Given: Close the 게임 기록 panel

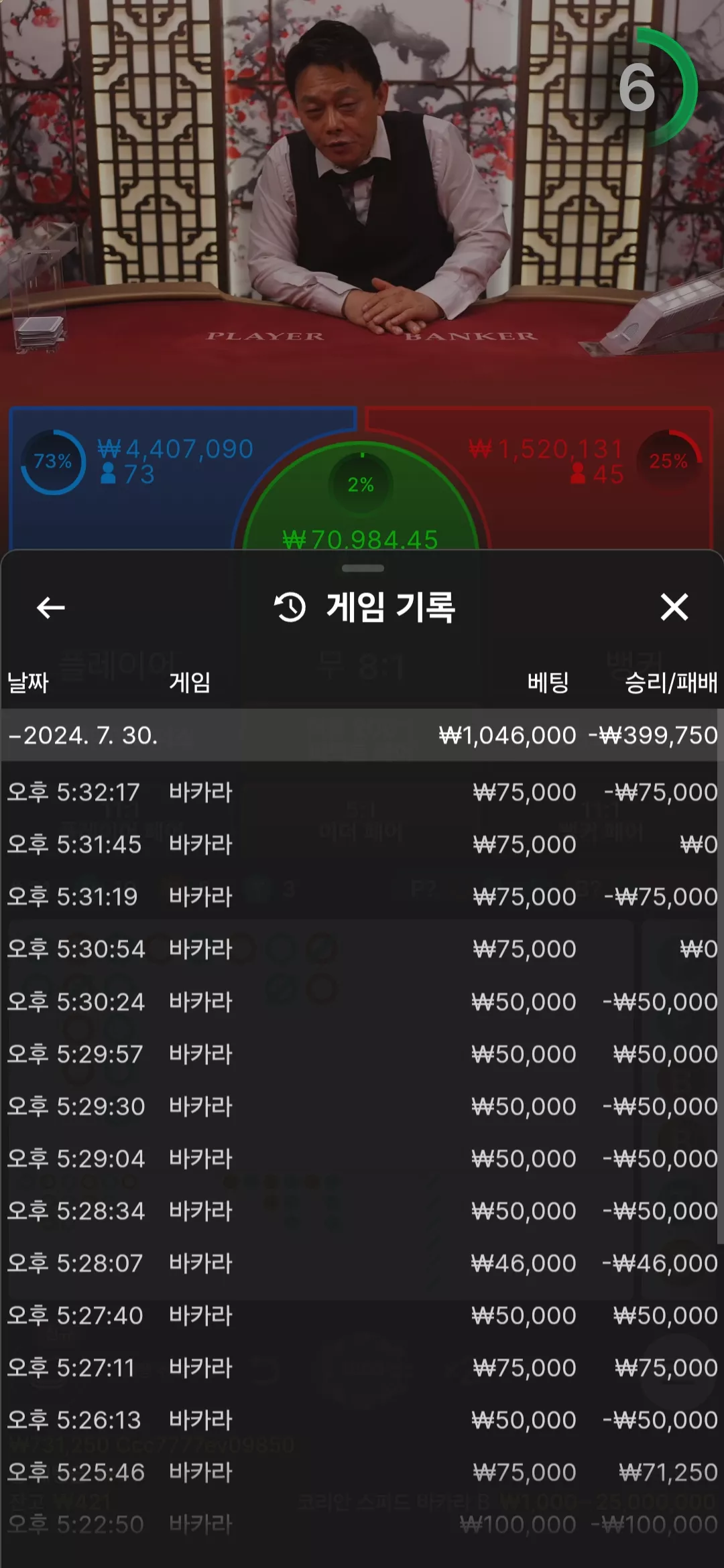Looking at the screenshot, I should [674, 607].
